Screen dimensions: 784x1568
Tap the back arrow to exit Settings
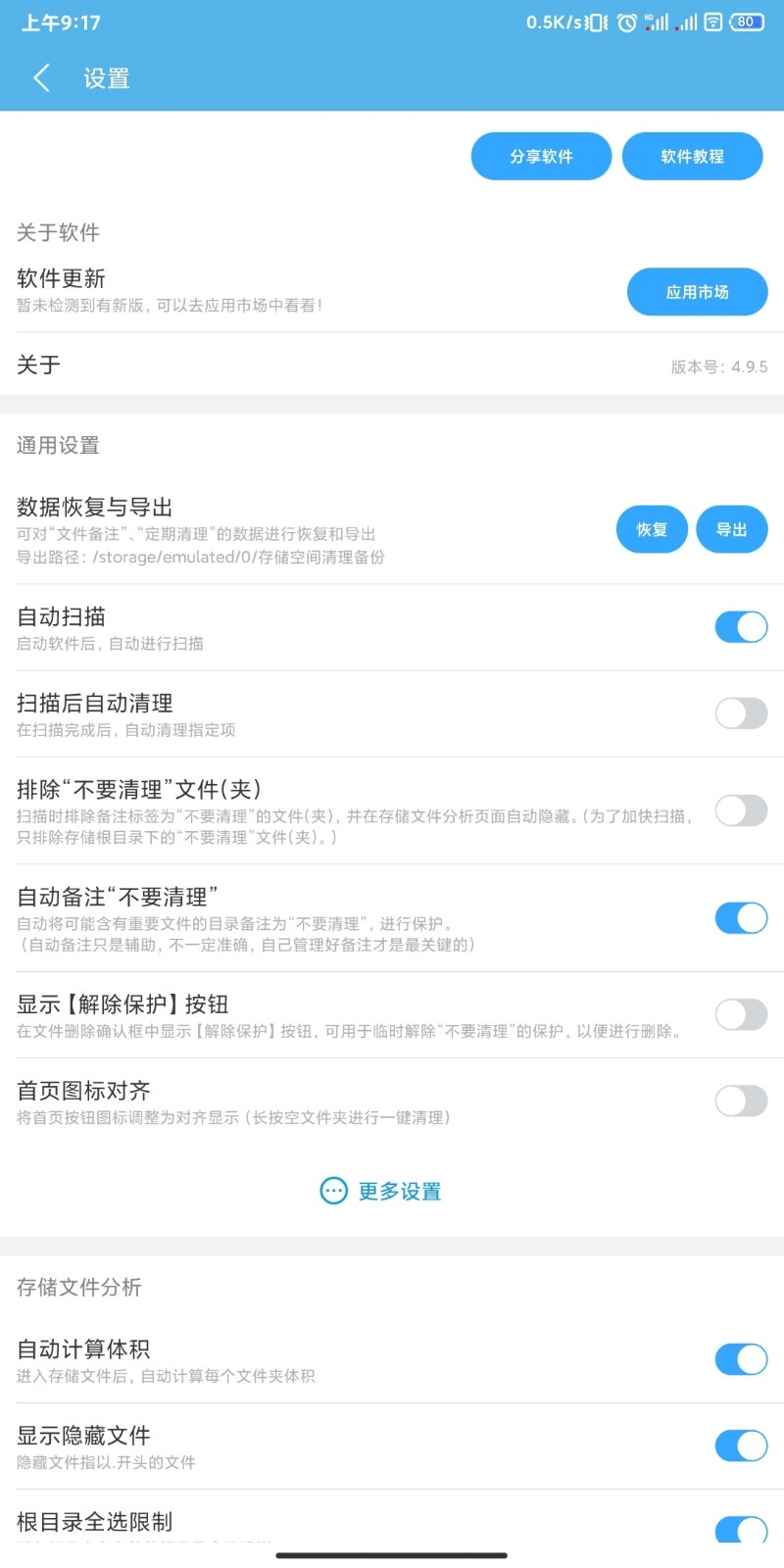(40, 77)
